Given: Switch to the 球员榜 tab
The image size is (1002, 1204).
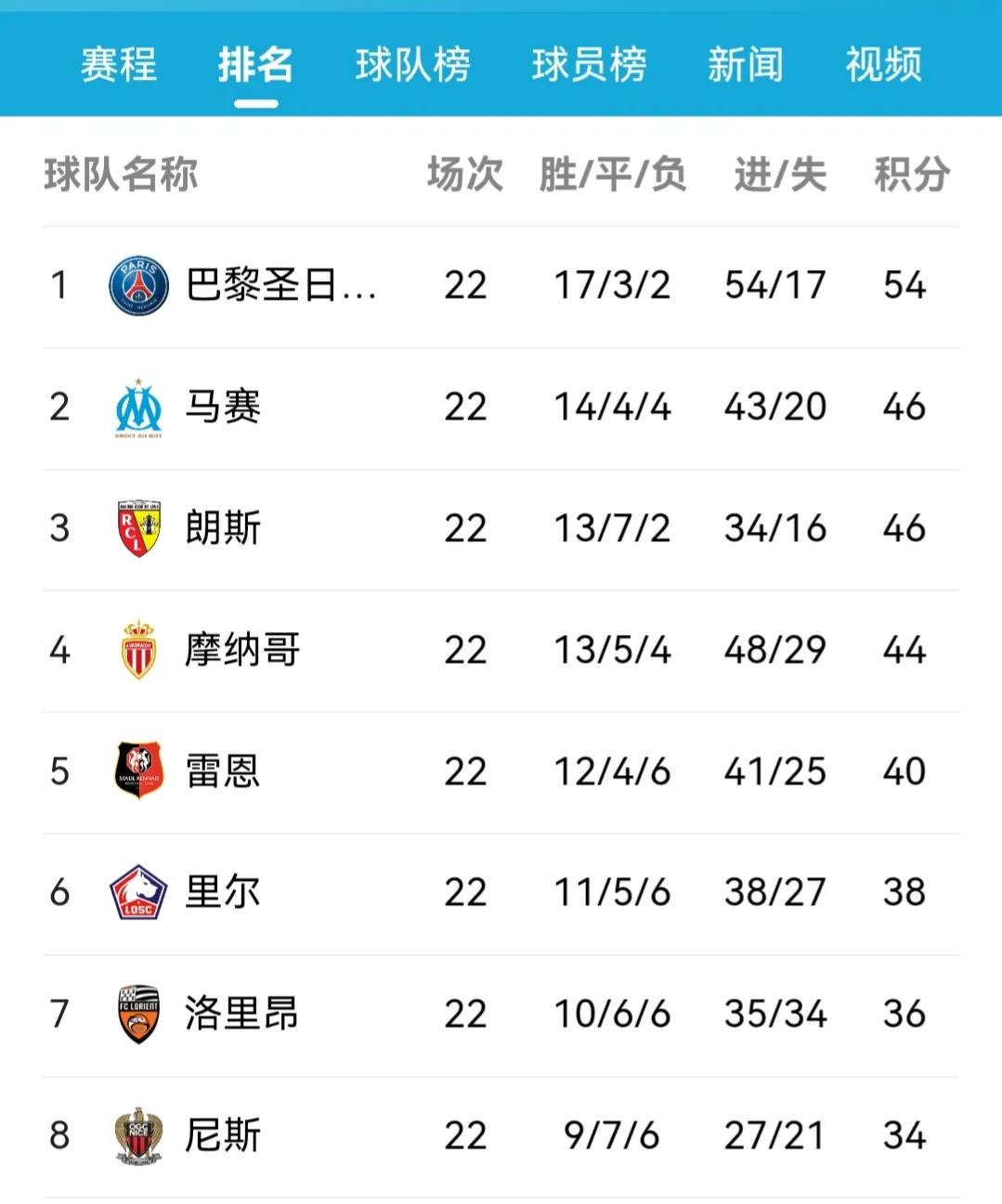Looking at the screenshot, I should (589, 65).
